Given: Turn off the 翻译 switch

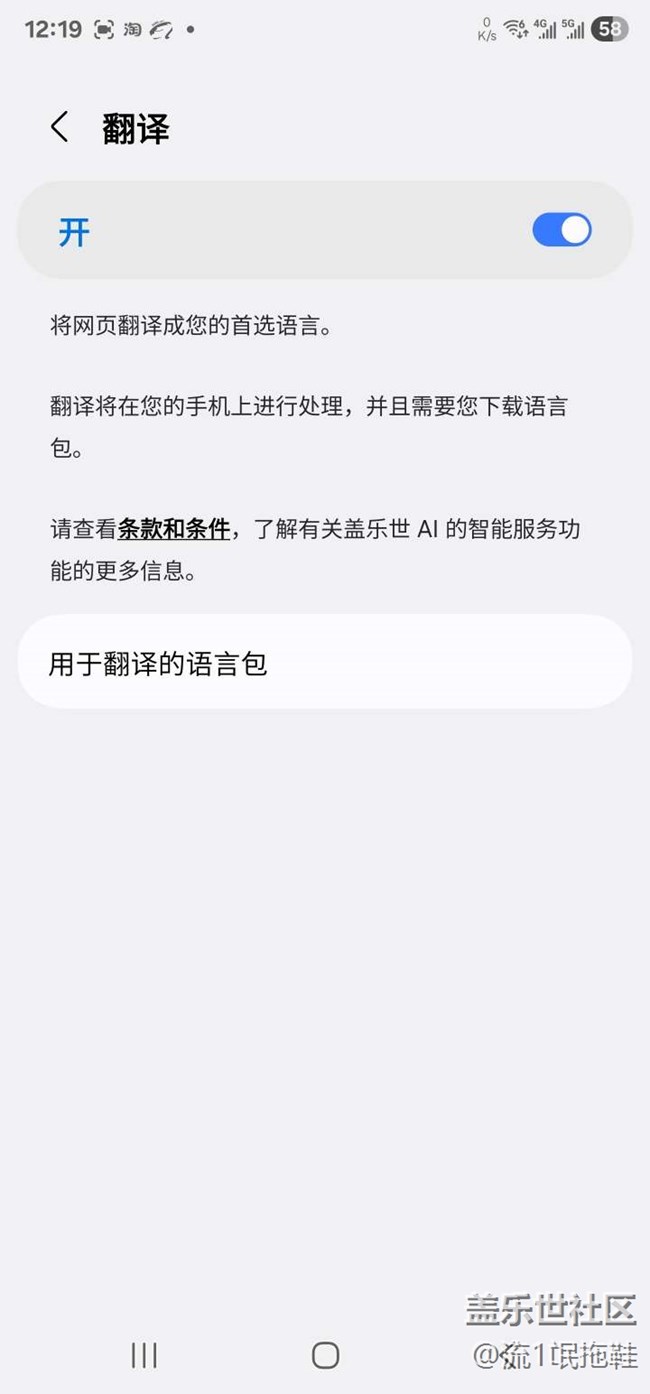Looking at the screenshot, I should tap(562, 230).
